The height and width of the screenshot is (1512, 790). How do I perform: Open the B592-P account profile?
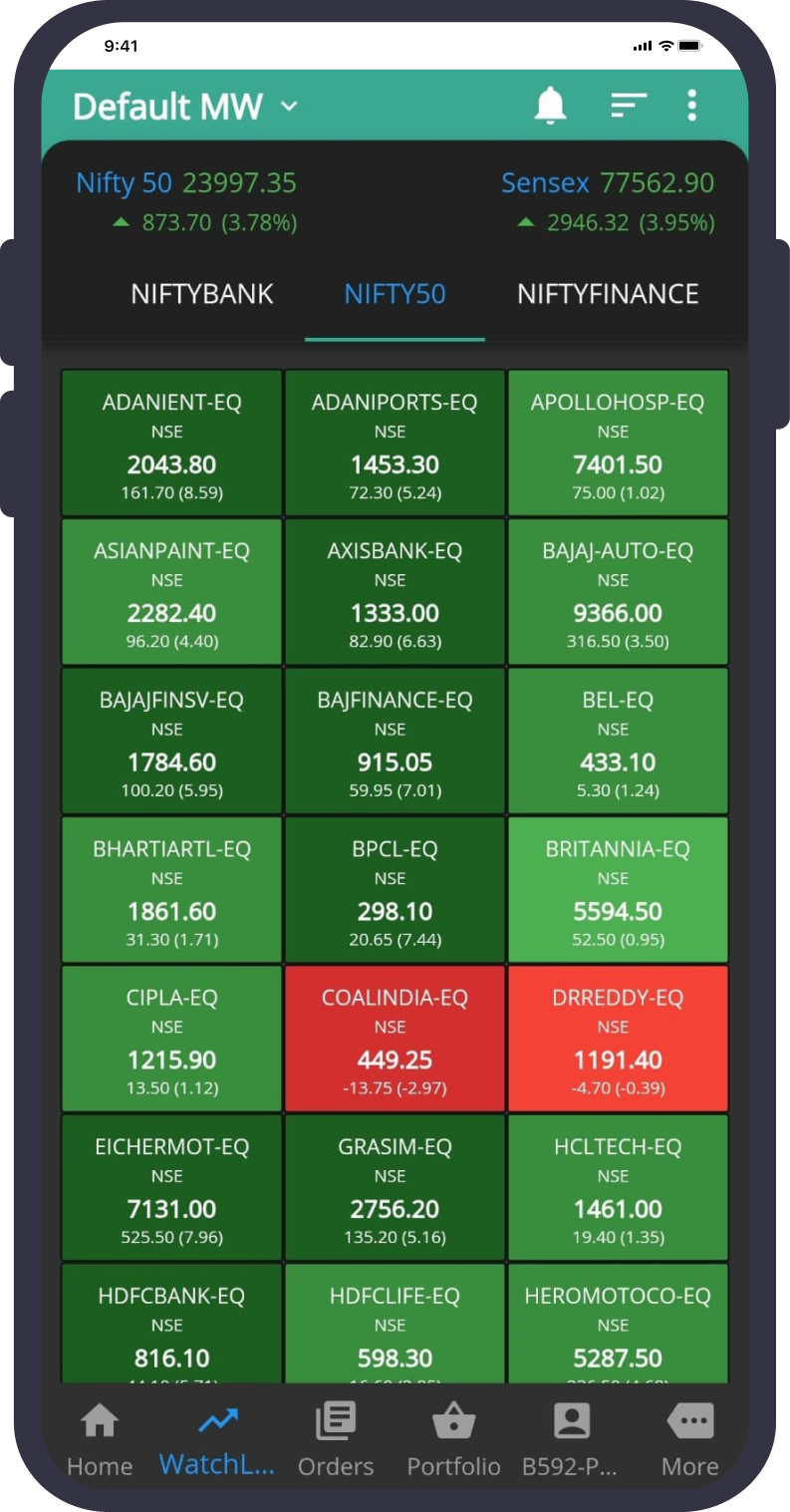pos(571,1435)
